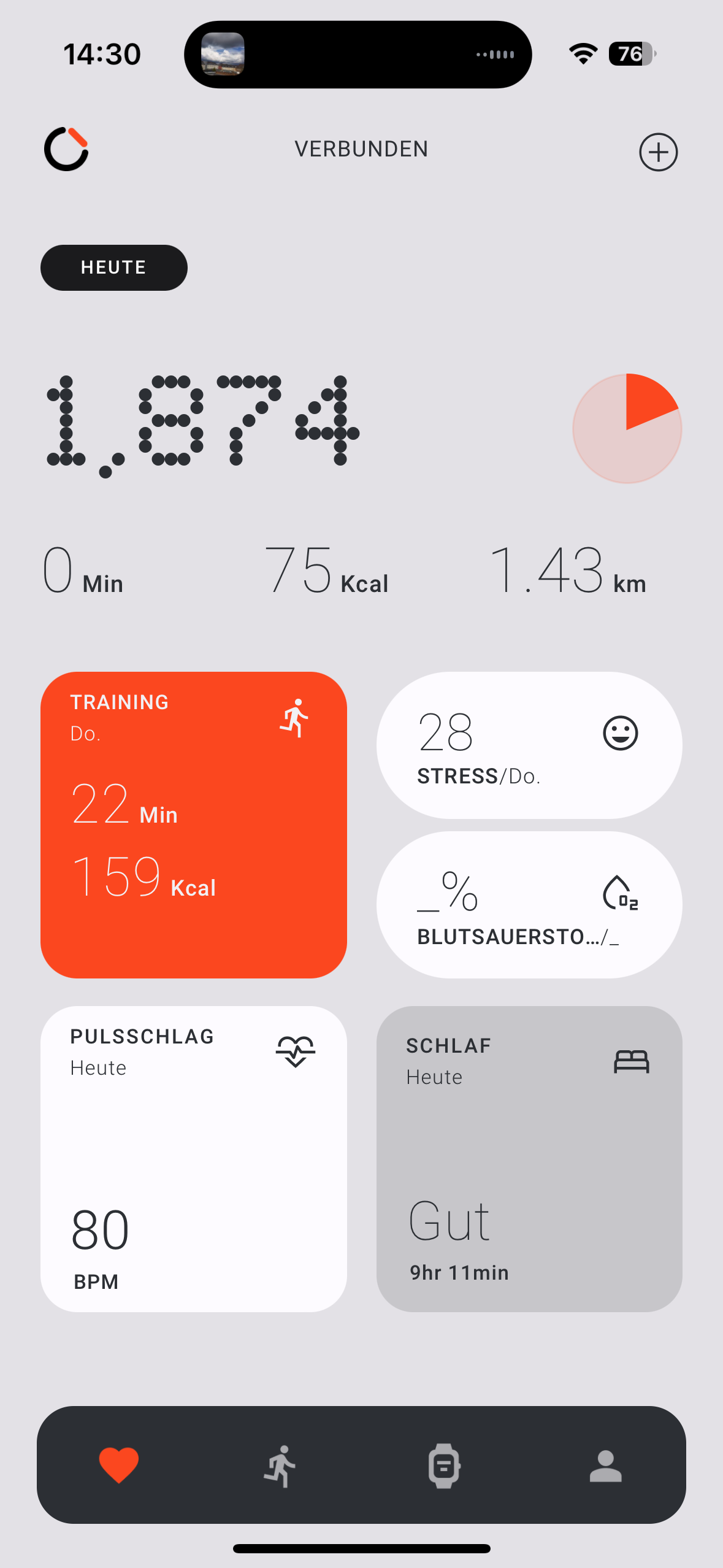The height and width of the screenshot is (1568, 723).
Task: Switch to the watch device tab
Action: [444, 1465]
